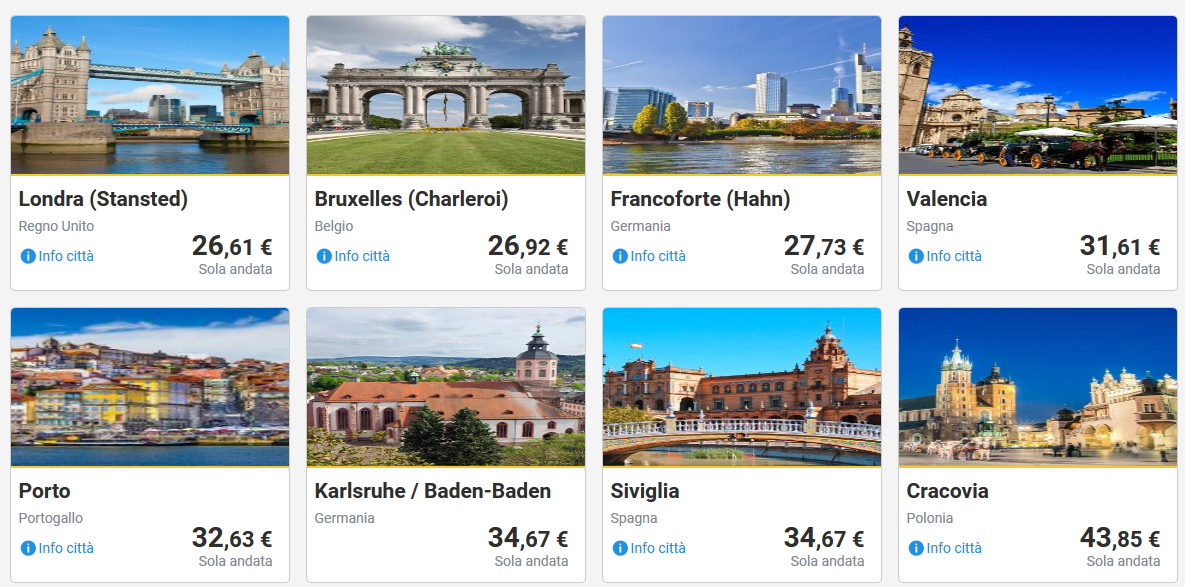Open the Bruxelles (Charleroi) destination card
The height and width of the screenshot is (587, 1185).
446,110
